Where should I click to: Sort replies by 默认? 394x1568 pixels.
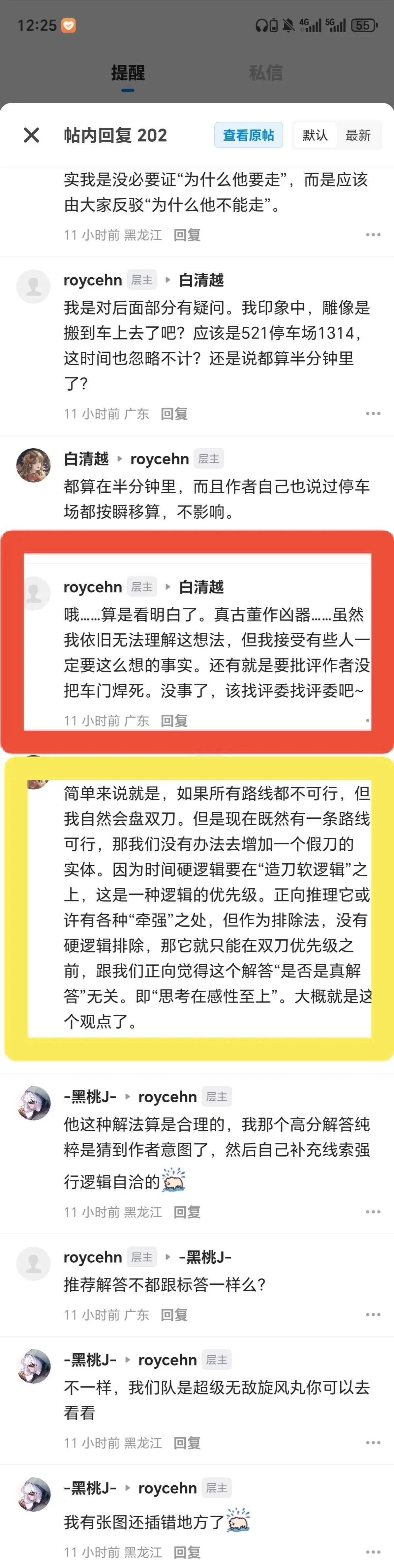pos(315,135)
